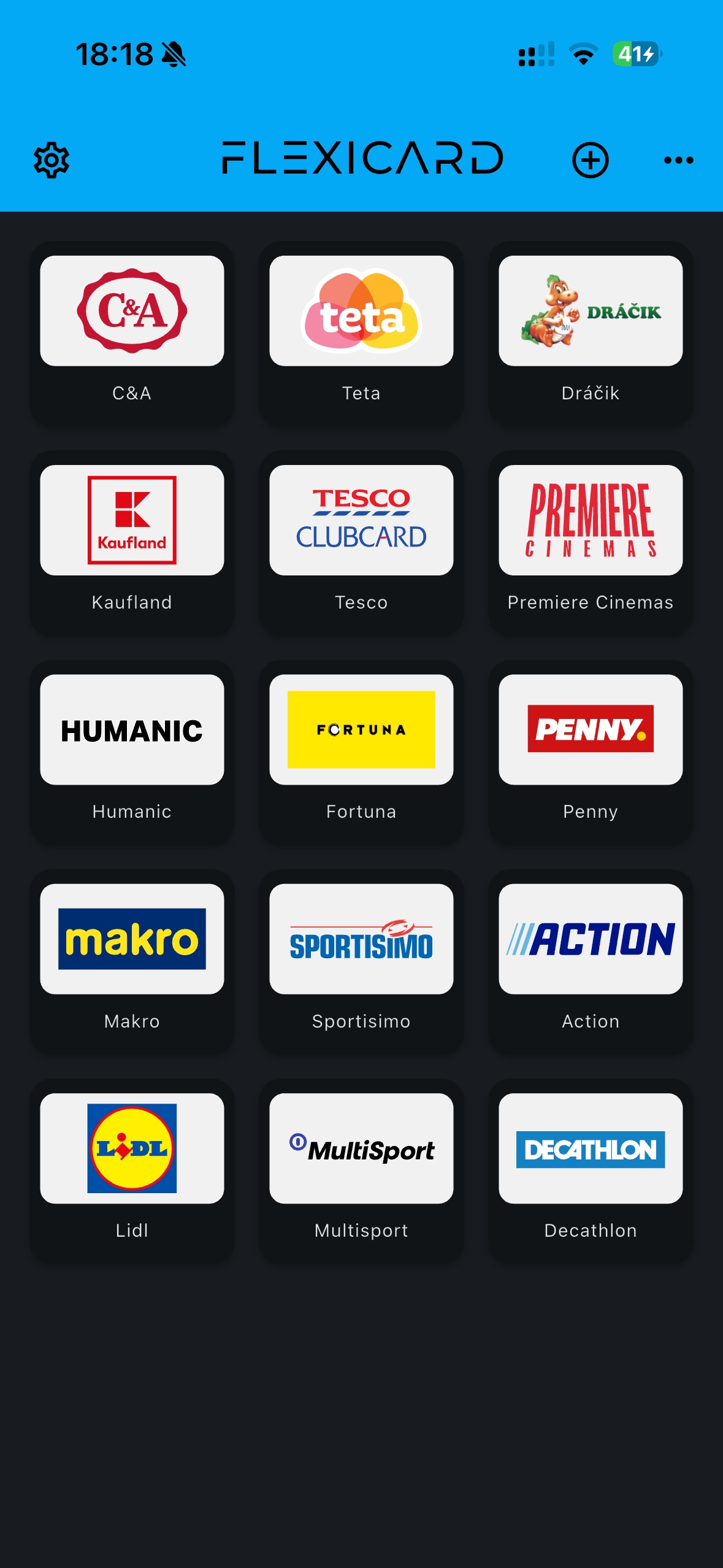Show the Kaufland card
Screen dimensions: 723x1568
click(132, 542)
